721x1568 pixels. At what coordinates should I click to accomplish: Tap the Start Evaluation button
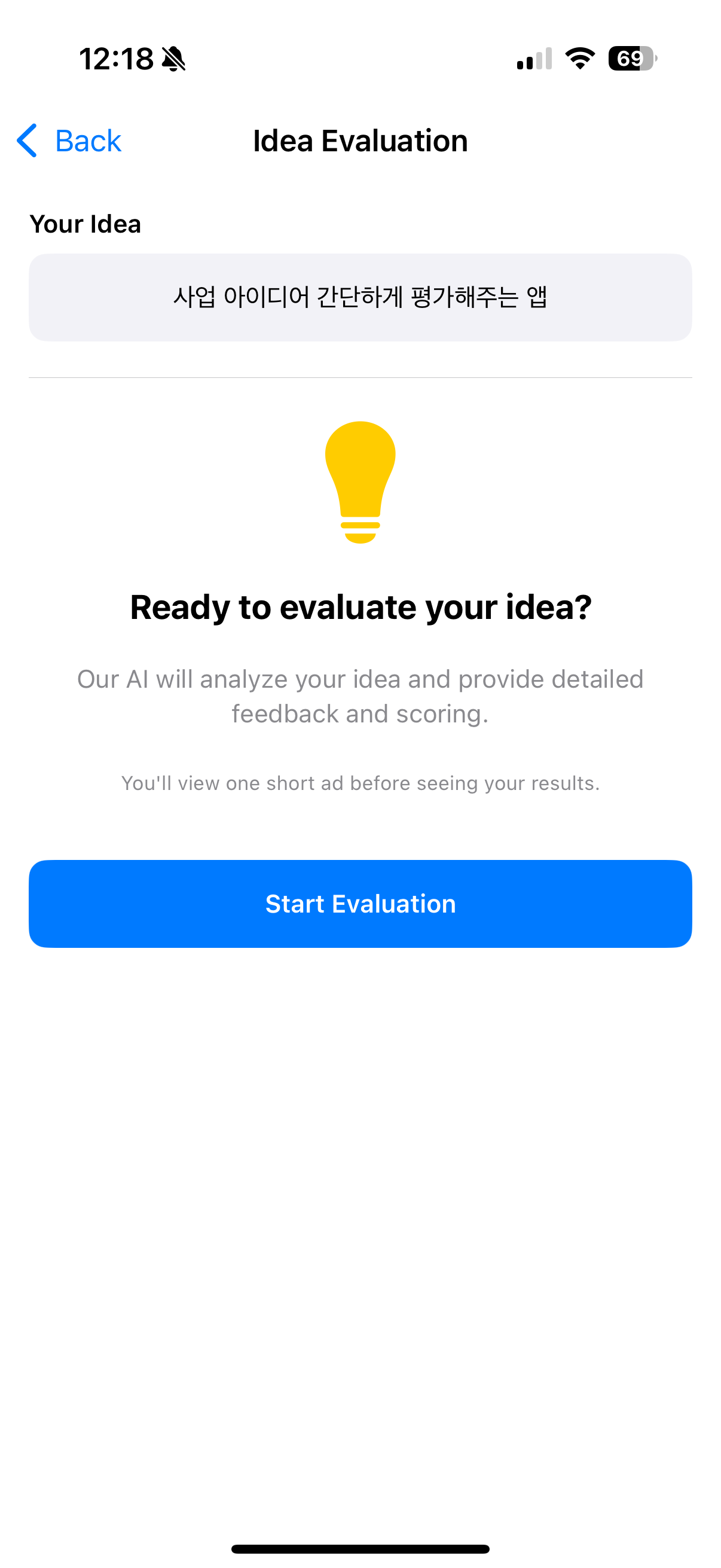pyautogui.click(x=360, y=903)
